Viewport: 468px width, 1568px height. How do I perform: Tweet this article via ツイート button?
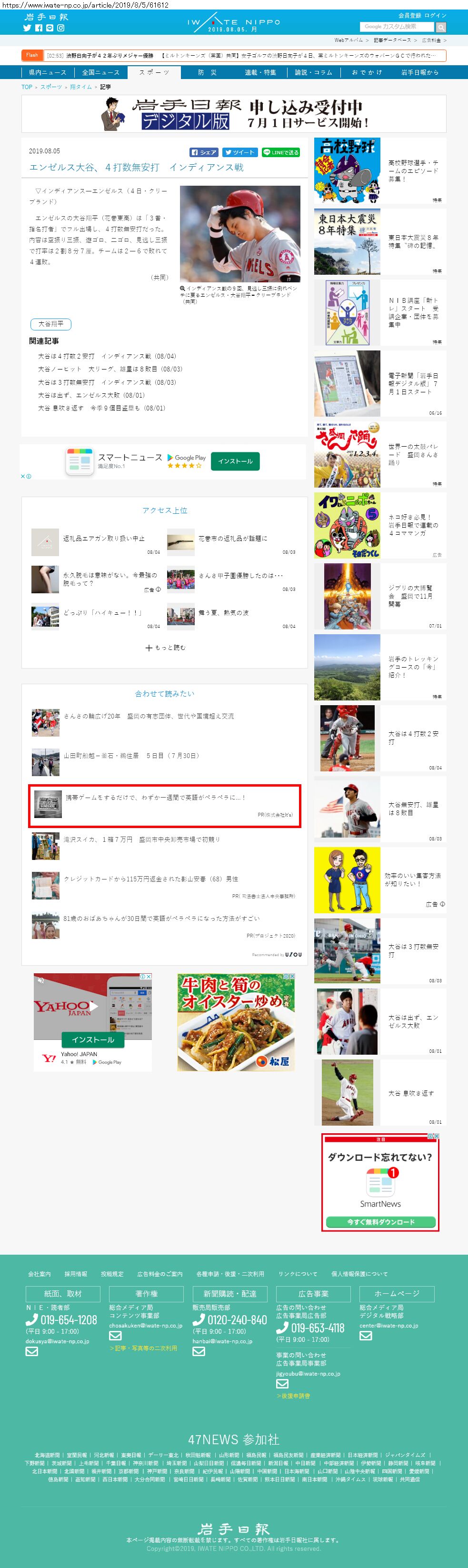[239, 152]
